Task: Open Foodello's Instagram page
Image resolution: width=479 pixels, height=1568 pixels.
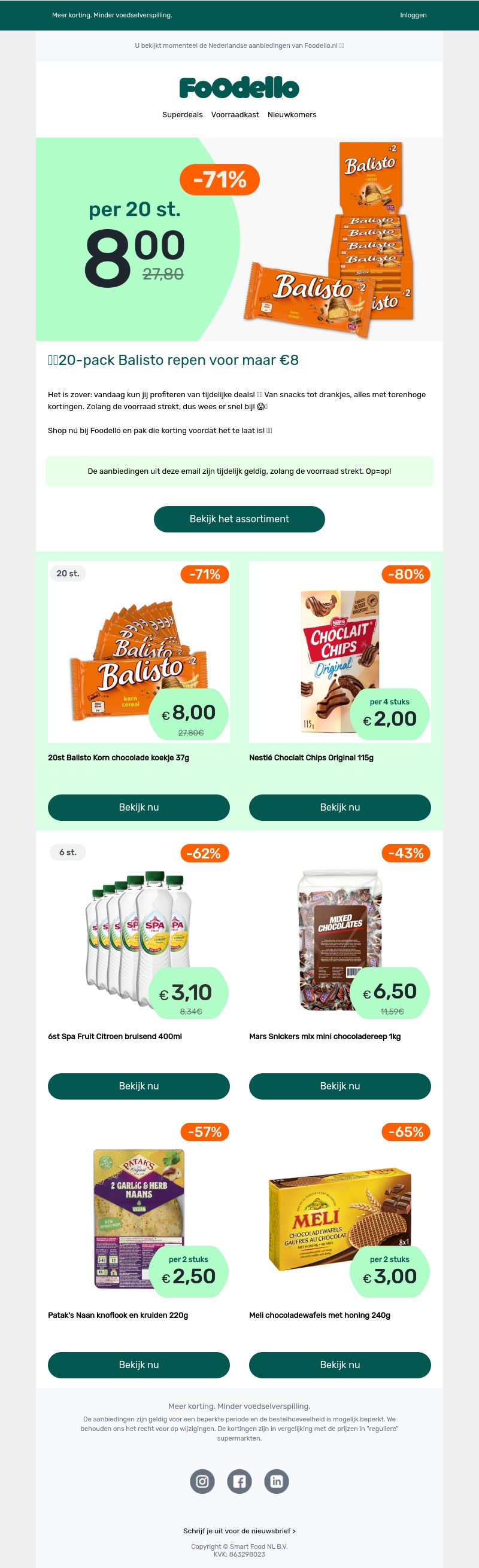Action: pyautogui.click(x=202, y=1481)
